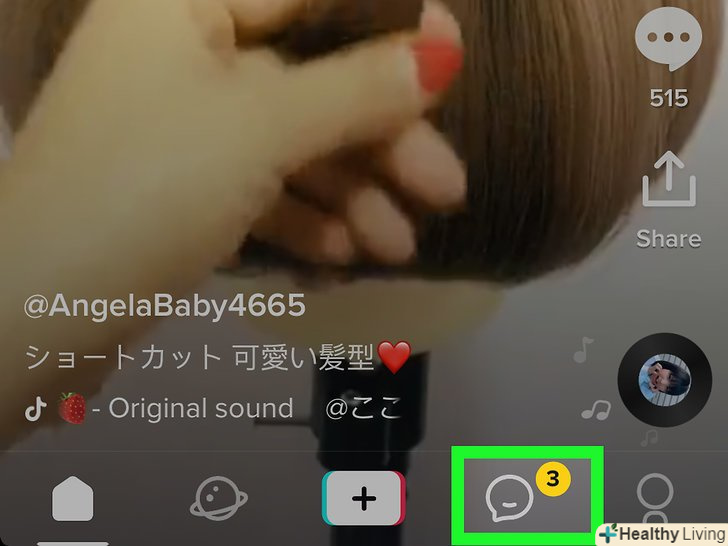Go to the Home tab
728x546 pixels.
72,497
